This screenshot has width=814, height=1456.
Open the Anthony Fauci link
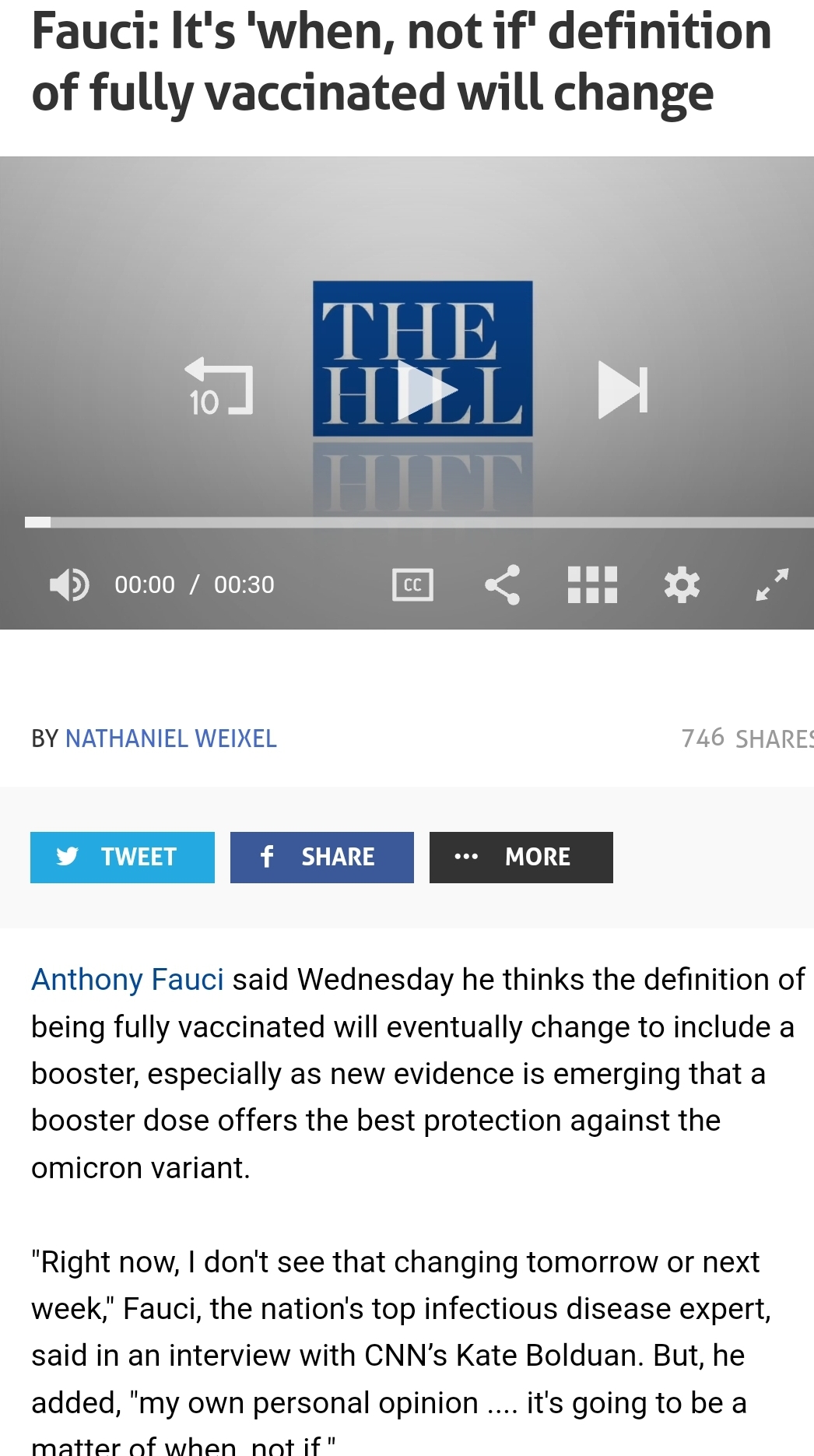(x=128, y=979)
